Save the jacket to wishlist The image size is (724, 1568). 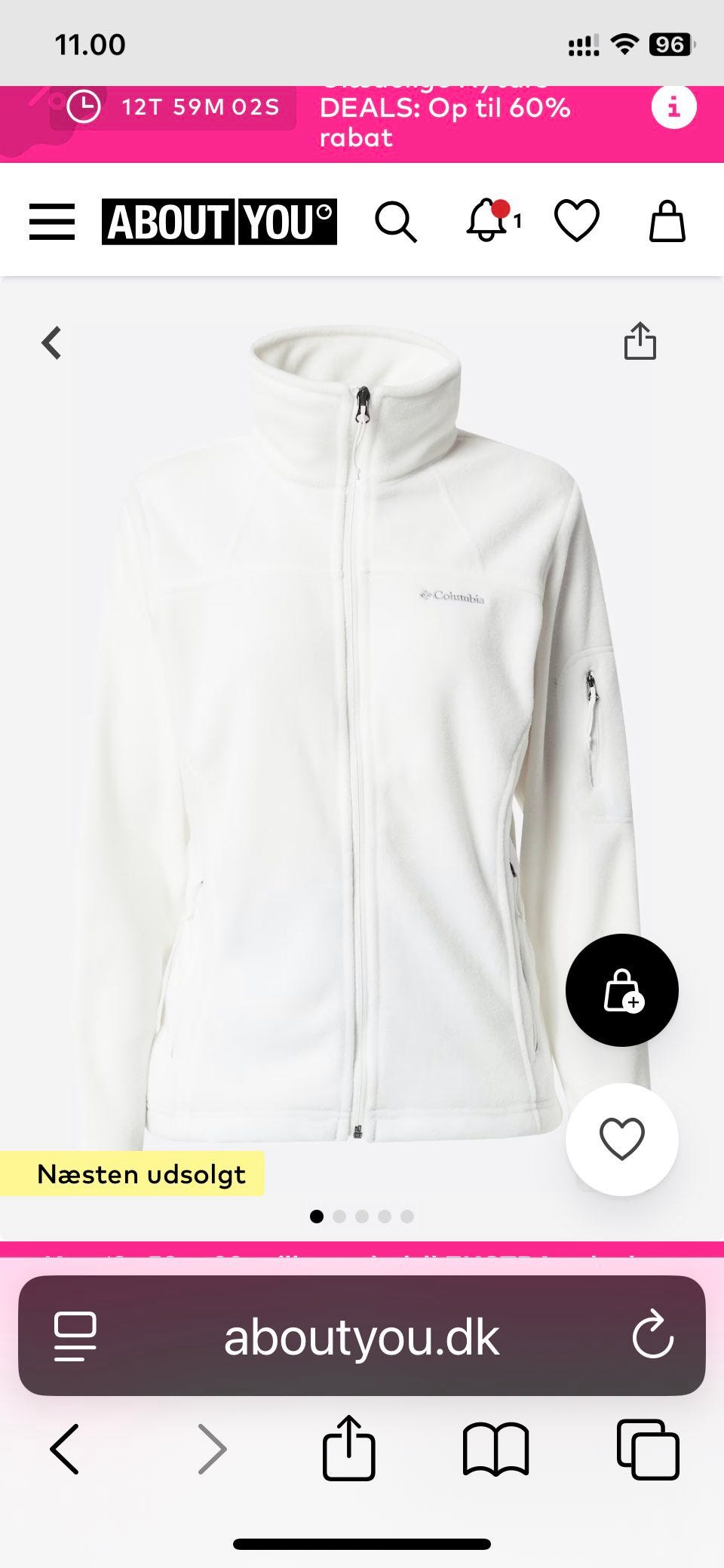click(x=622, y=1140)
